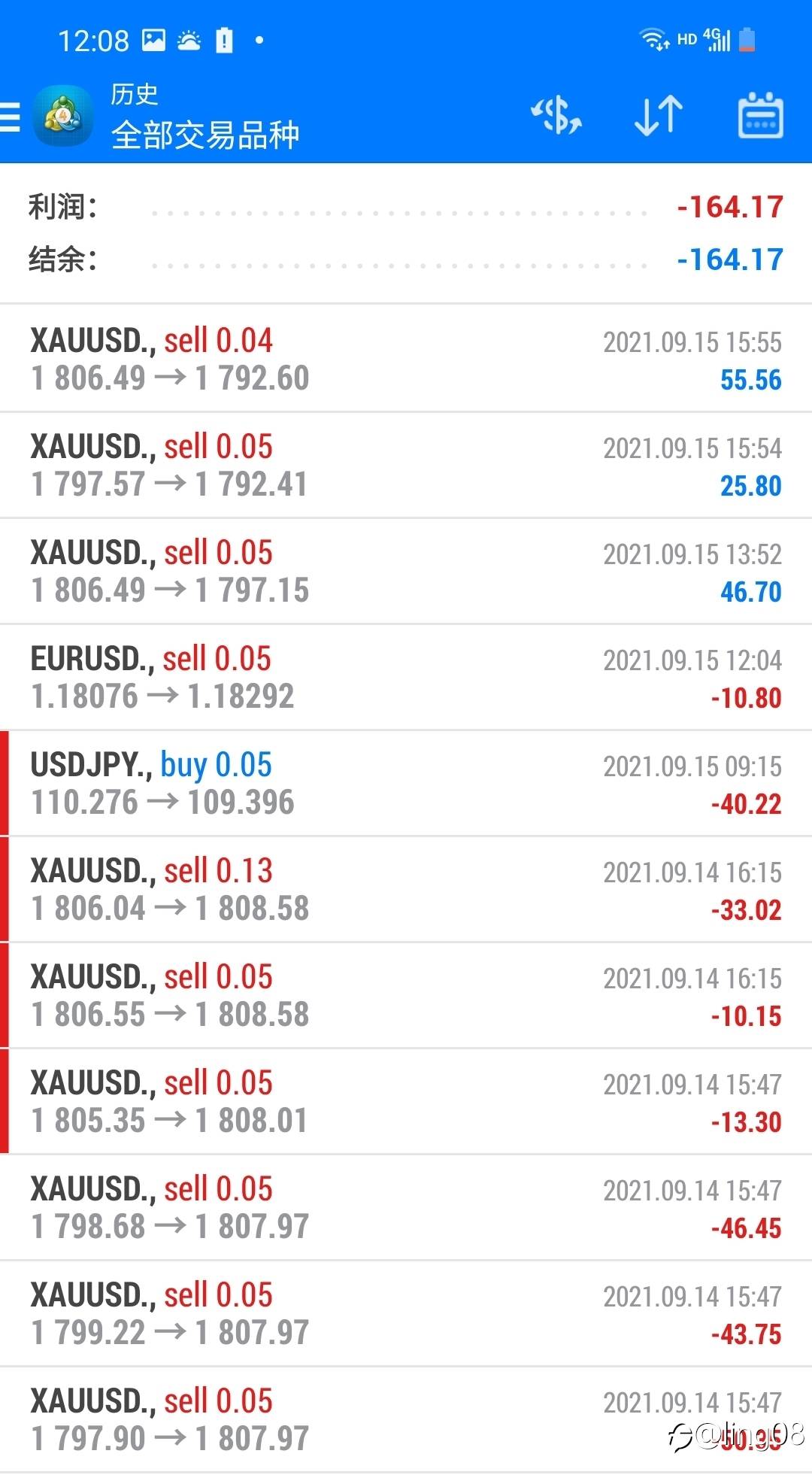The image size is (812, 1481).
Task: Open the calendar date range picker
Action: click(760, 116)
